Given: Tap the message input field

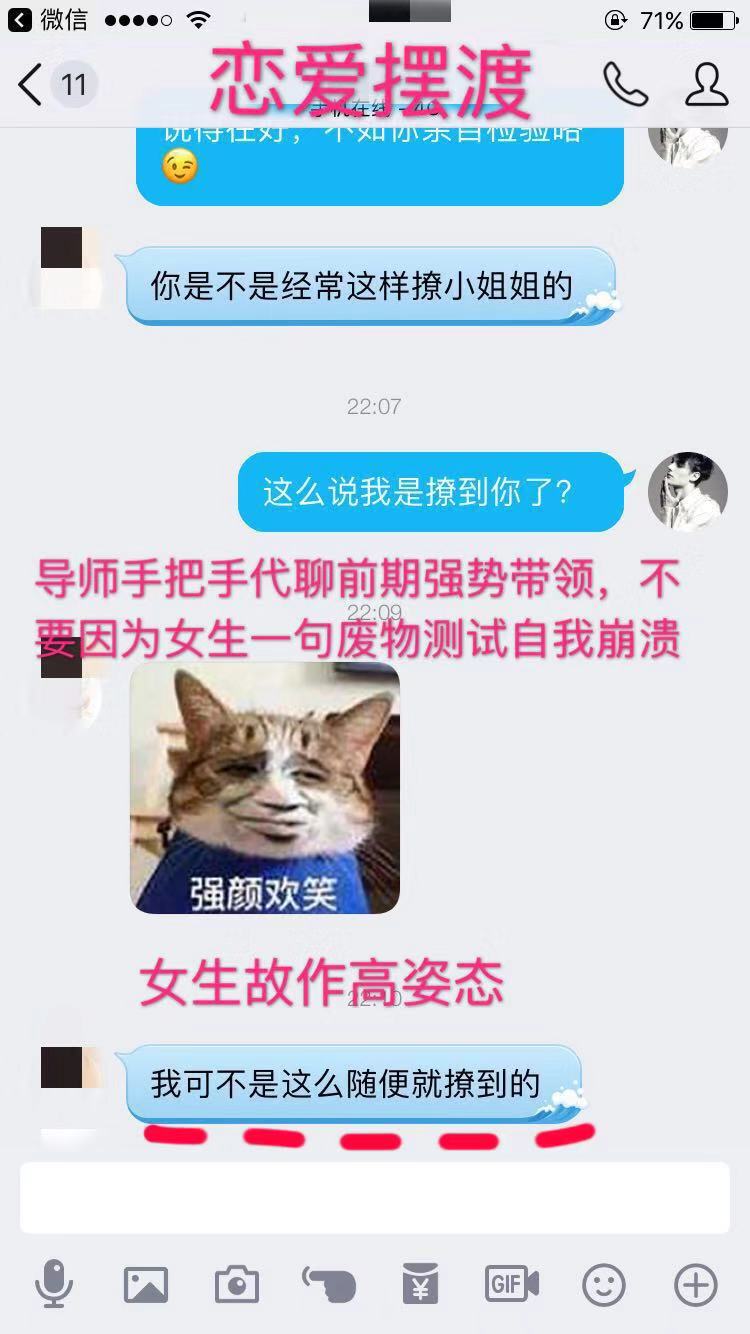Looking at the screenshot, I should 374,1197.
